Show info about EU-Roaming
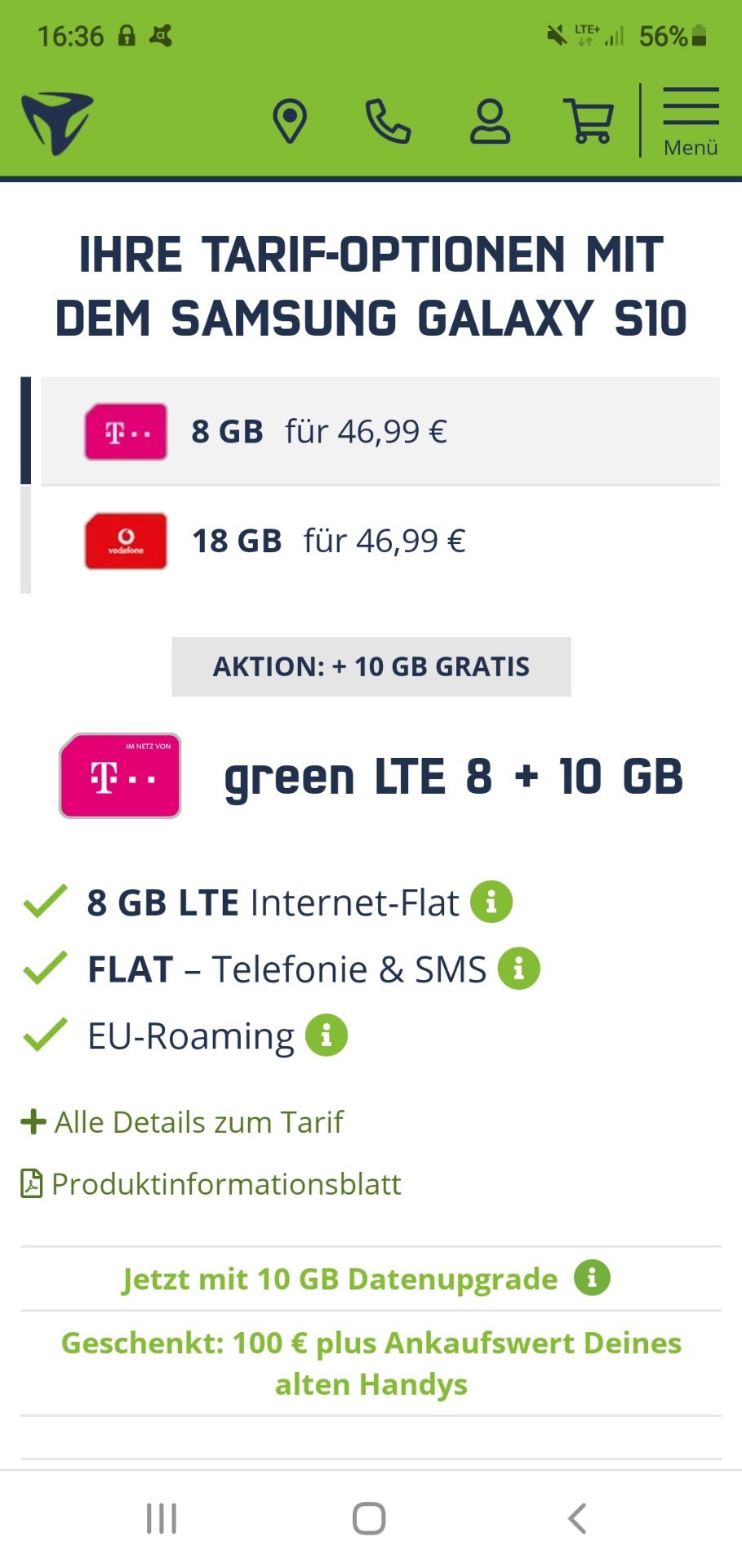Viewport: 742px width, 1568px height. (327, 1035)
